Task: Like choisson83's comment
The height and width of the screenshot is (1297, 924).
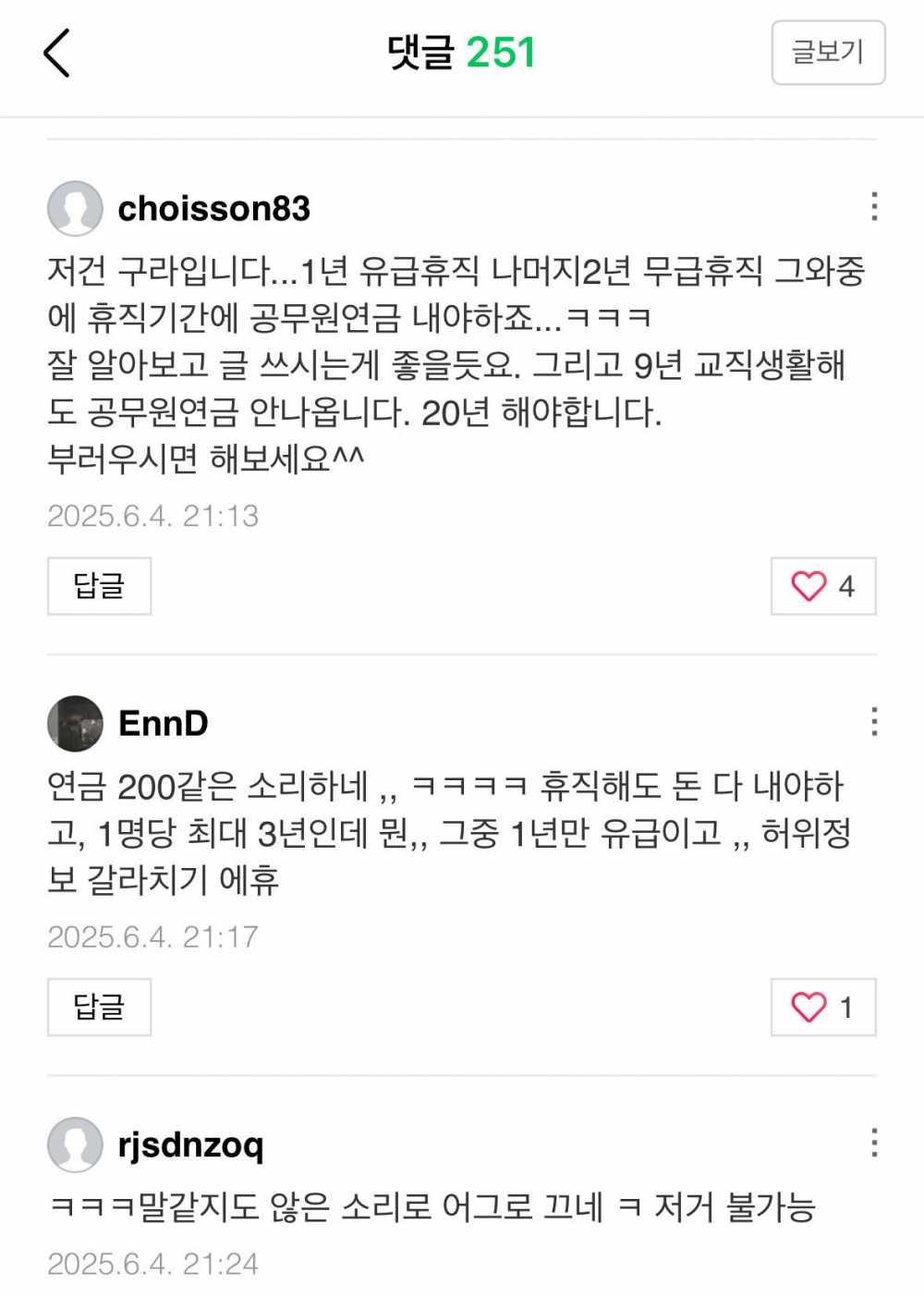Action: (x=822, y=586)
